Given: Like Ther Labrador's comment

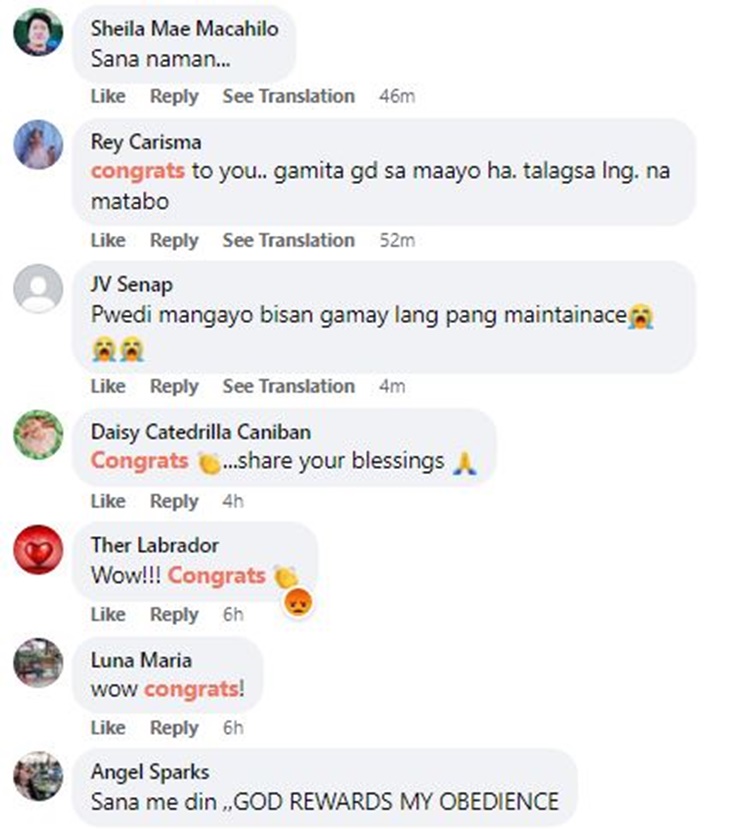Looking at the screenshot, I should point(107,614).
